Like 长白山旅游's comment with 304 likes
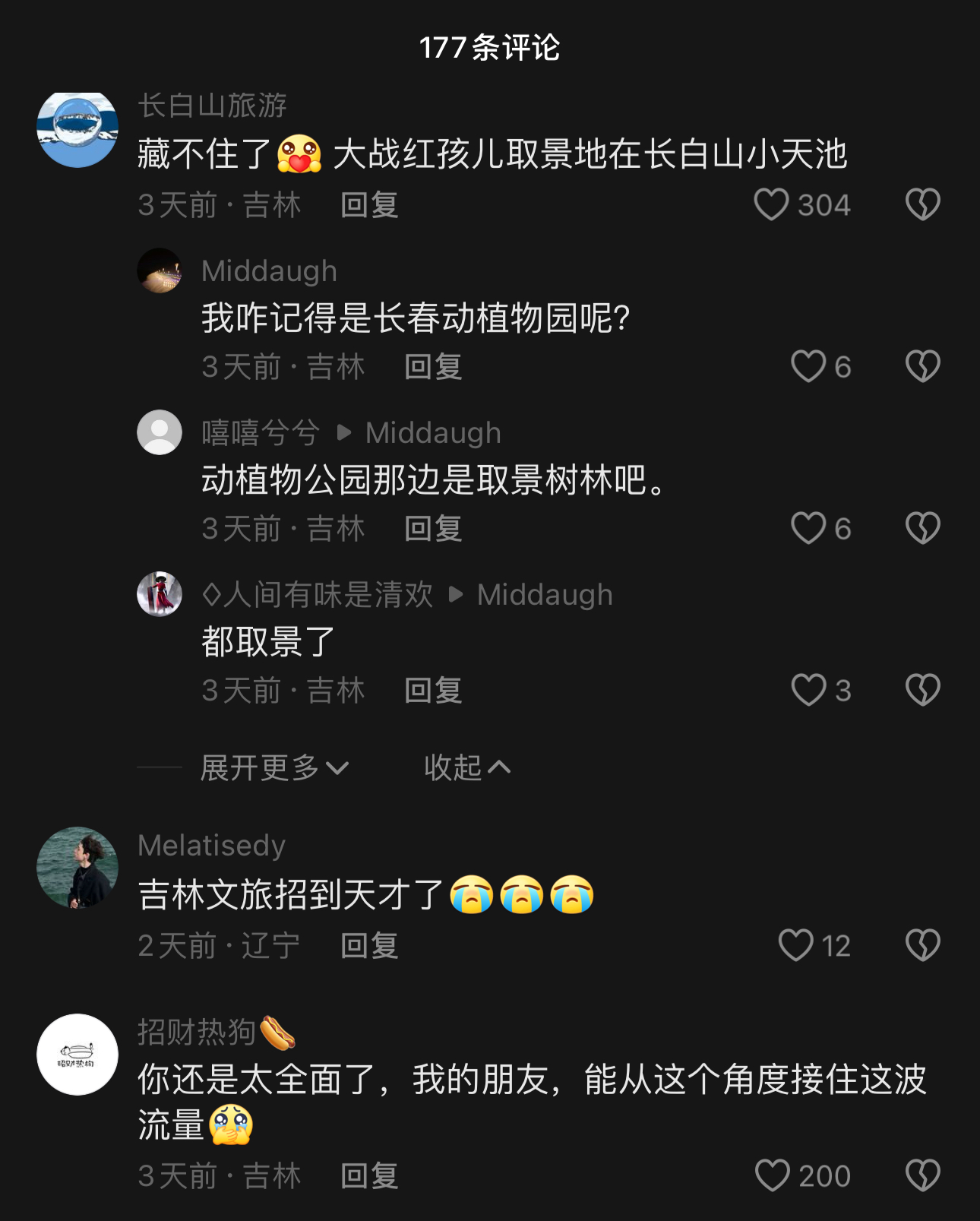Screen dimensions: 980x1221 point(771,204)
